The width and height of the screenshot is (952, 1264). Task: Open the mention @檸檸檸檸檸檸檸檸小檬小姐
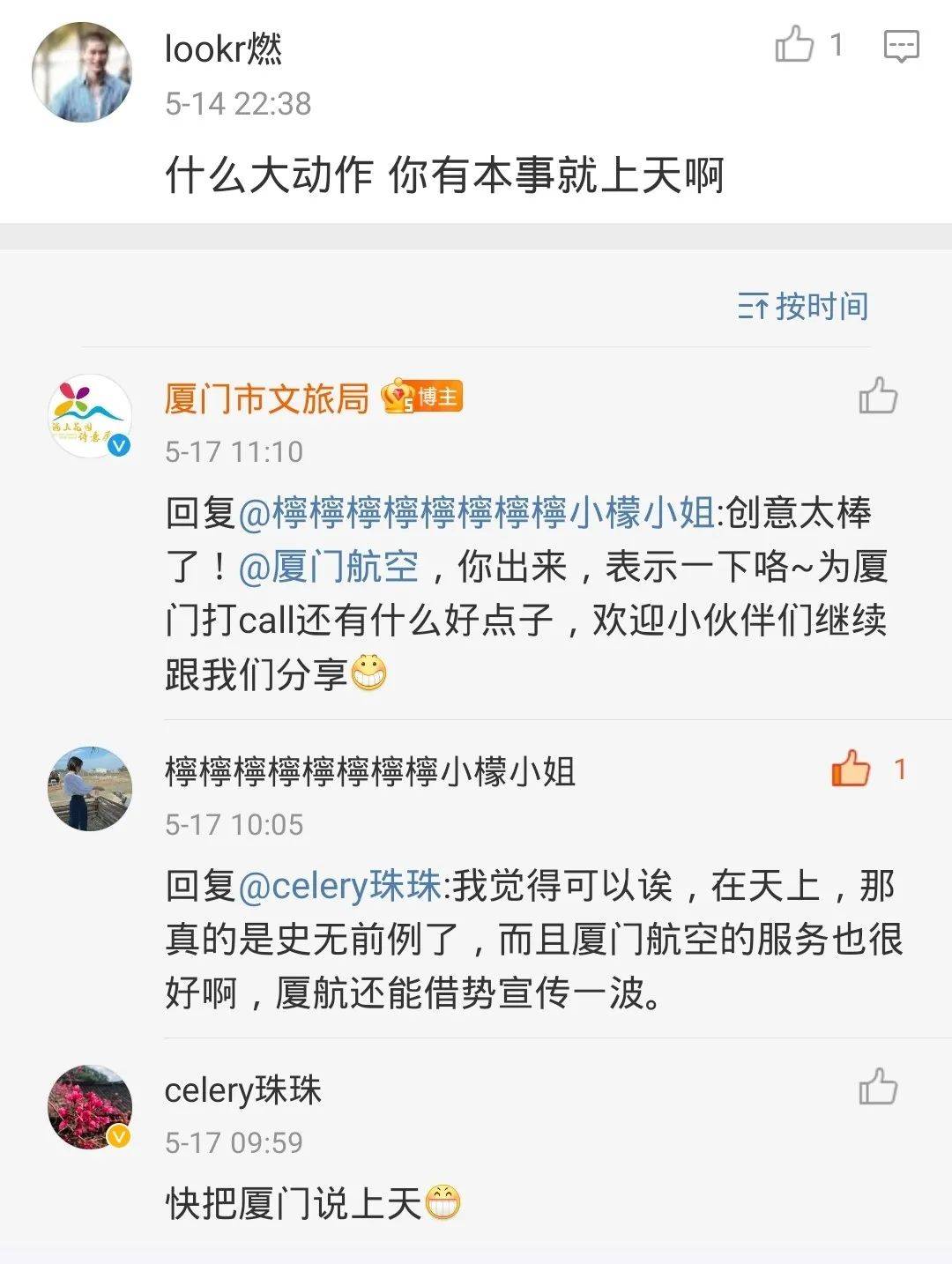[x=476, y=513]
